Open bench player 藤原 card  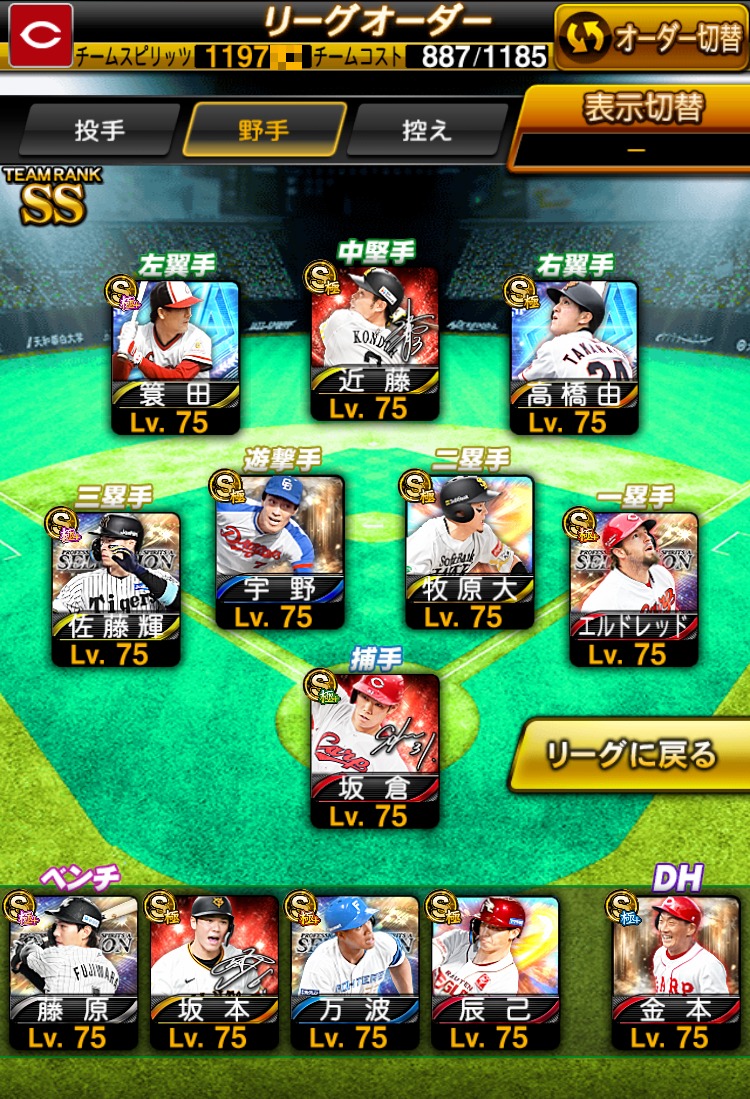[74, 972]
